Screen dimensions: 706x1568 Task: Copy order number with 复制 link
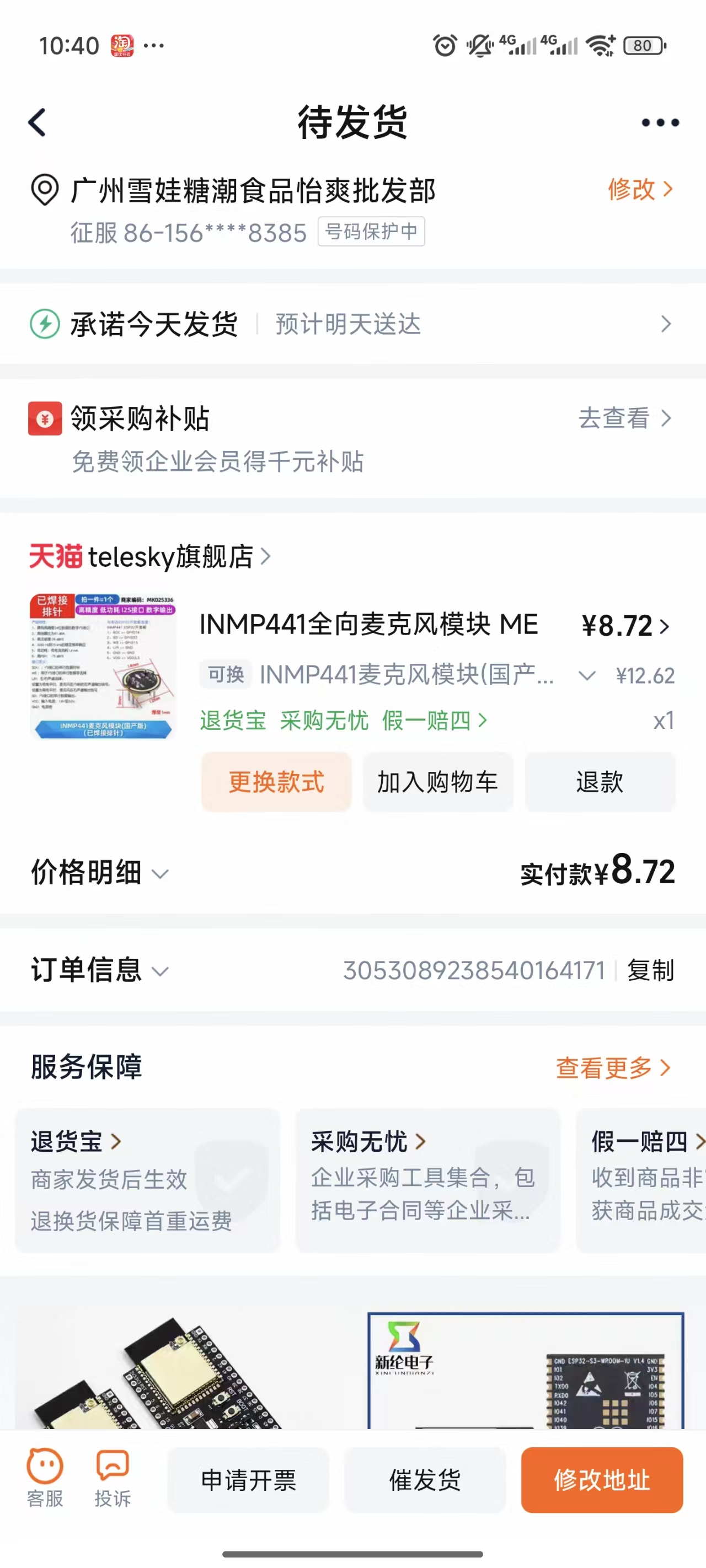pos(650,971)
